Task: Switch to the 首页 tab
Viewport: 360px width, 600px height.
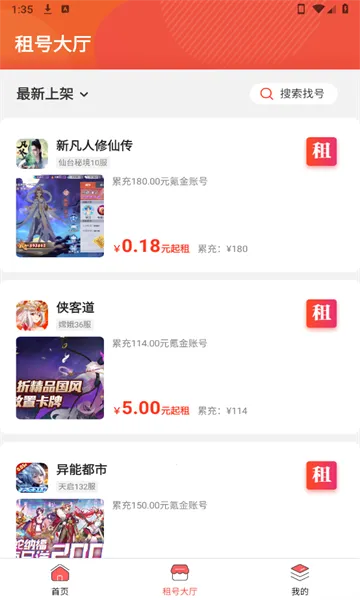Action: [x=60, y=580]
